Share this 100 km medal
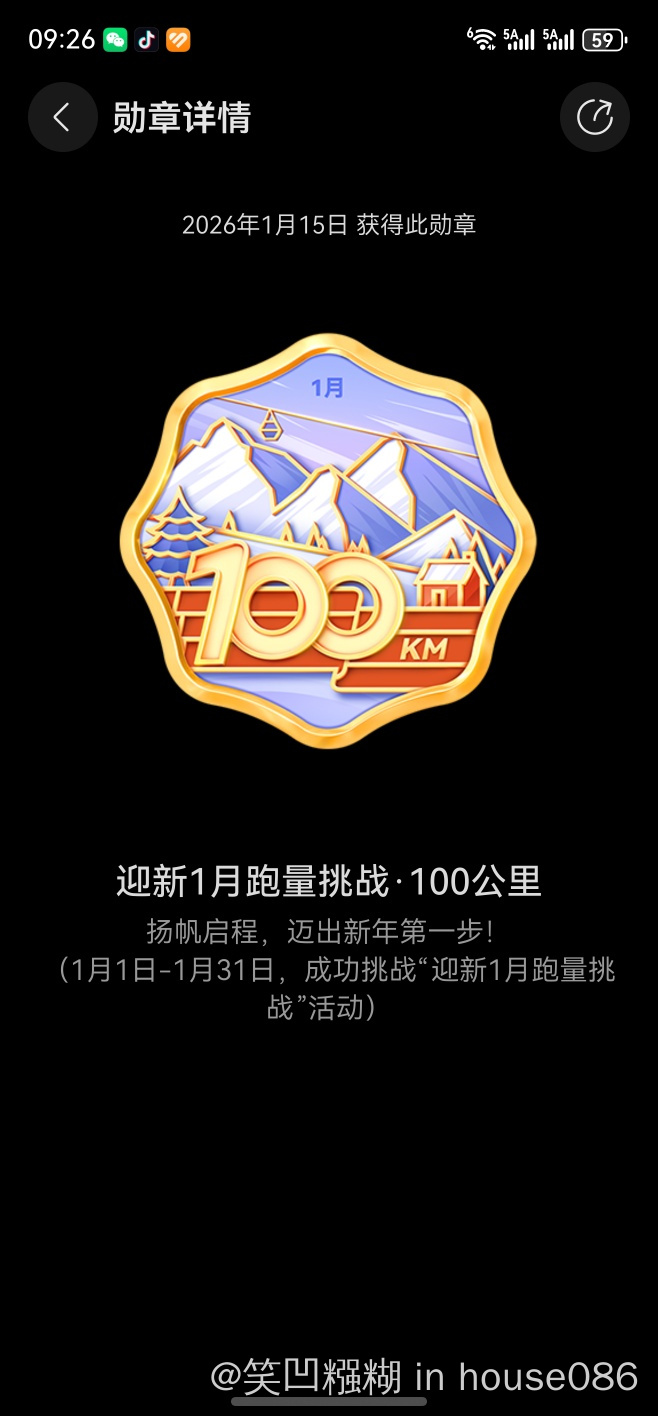This screenshot has width=658, height=1416. [595, 117]
